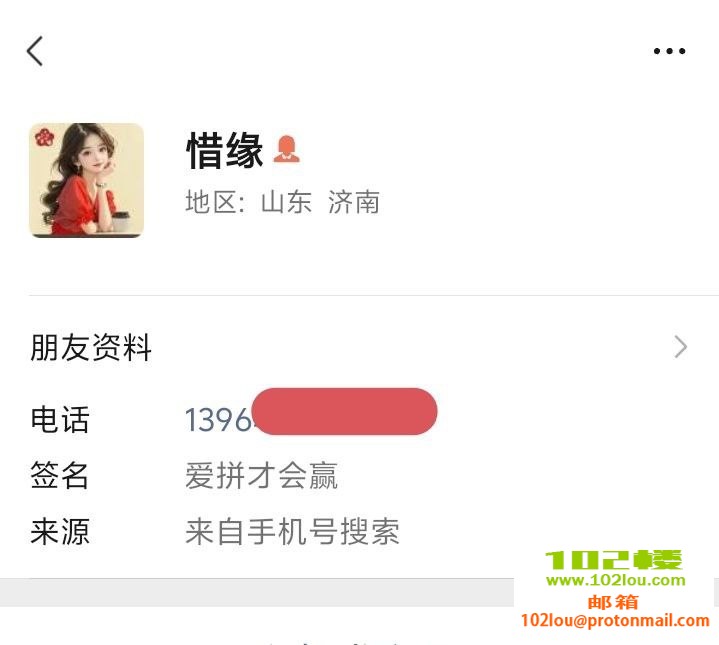Image resolution: width=719 pixels, height=645 pixels.
Task: Open the 朋友资料 row
Action: coord(360,348)
